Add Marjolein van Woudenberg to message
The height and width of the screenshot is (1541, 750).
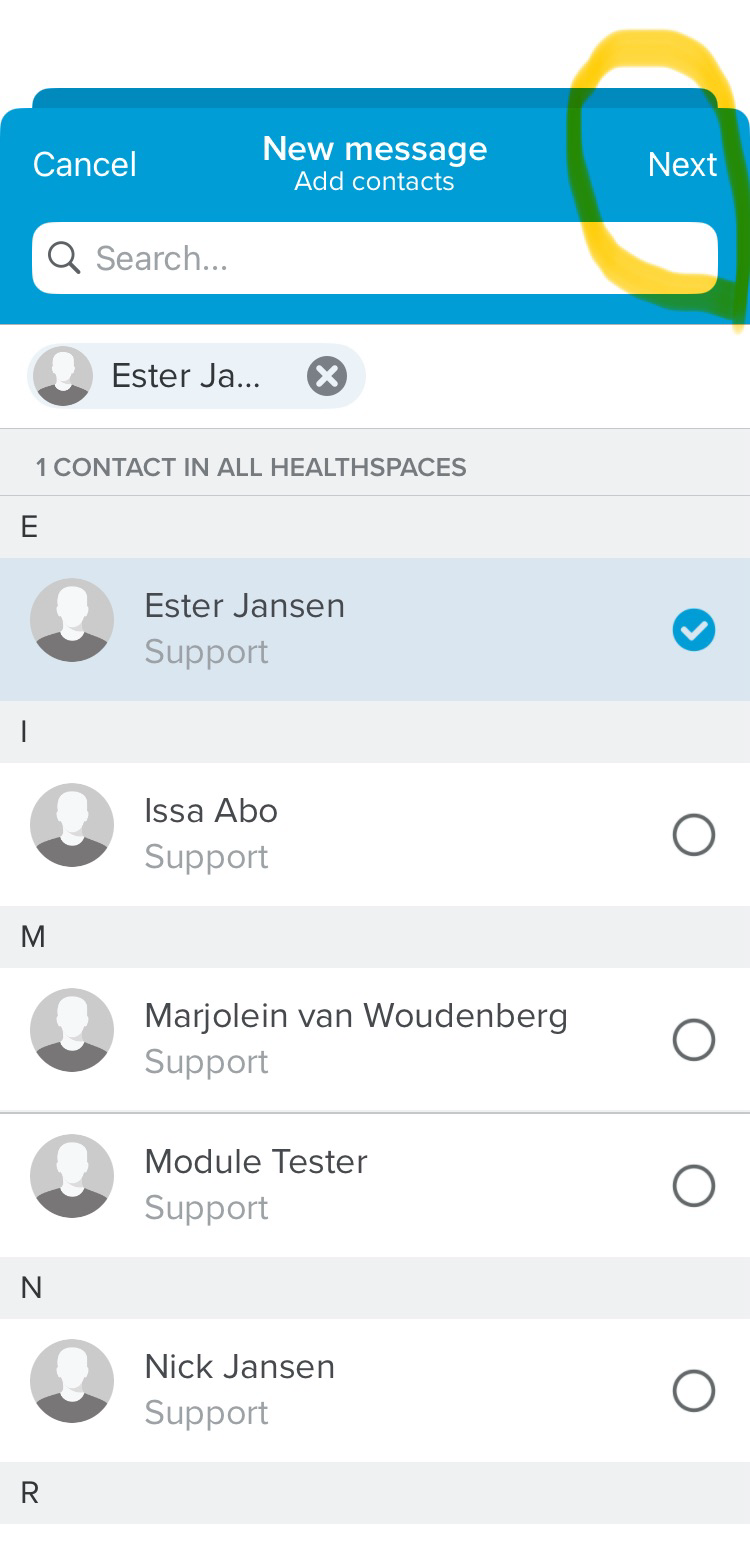pyautogui.click(x=375, y=1039)
